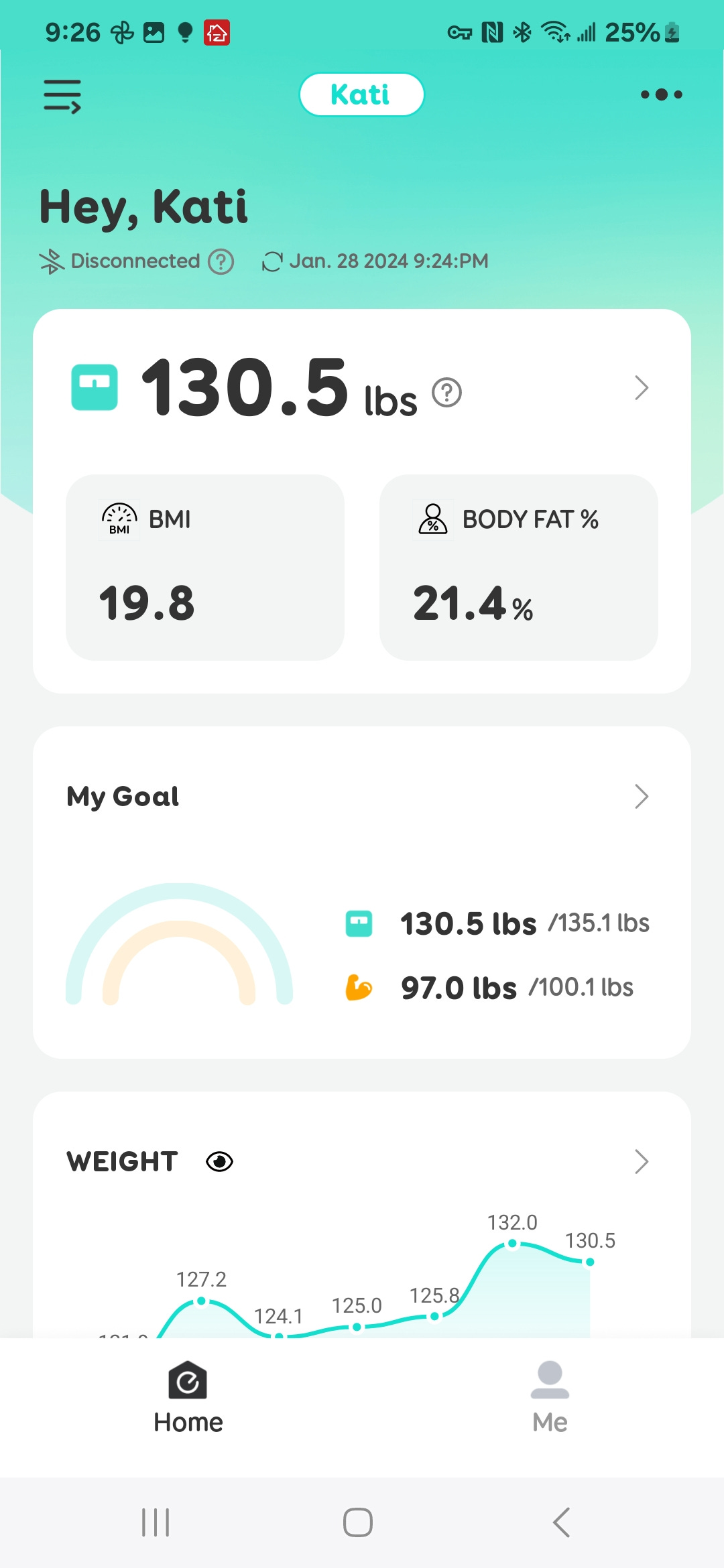Screen dimensions: 724x1568
Task: Expand 130.5 lbs weight details chevron
Action: tap(642, 388)
